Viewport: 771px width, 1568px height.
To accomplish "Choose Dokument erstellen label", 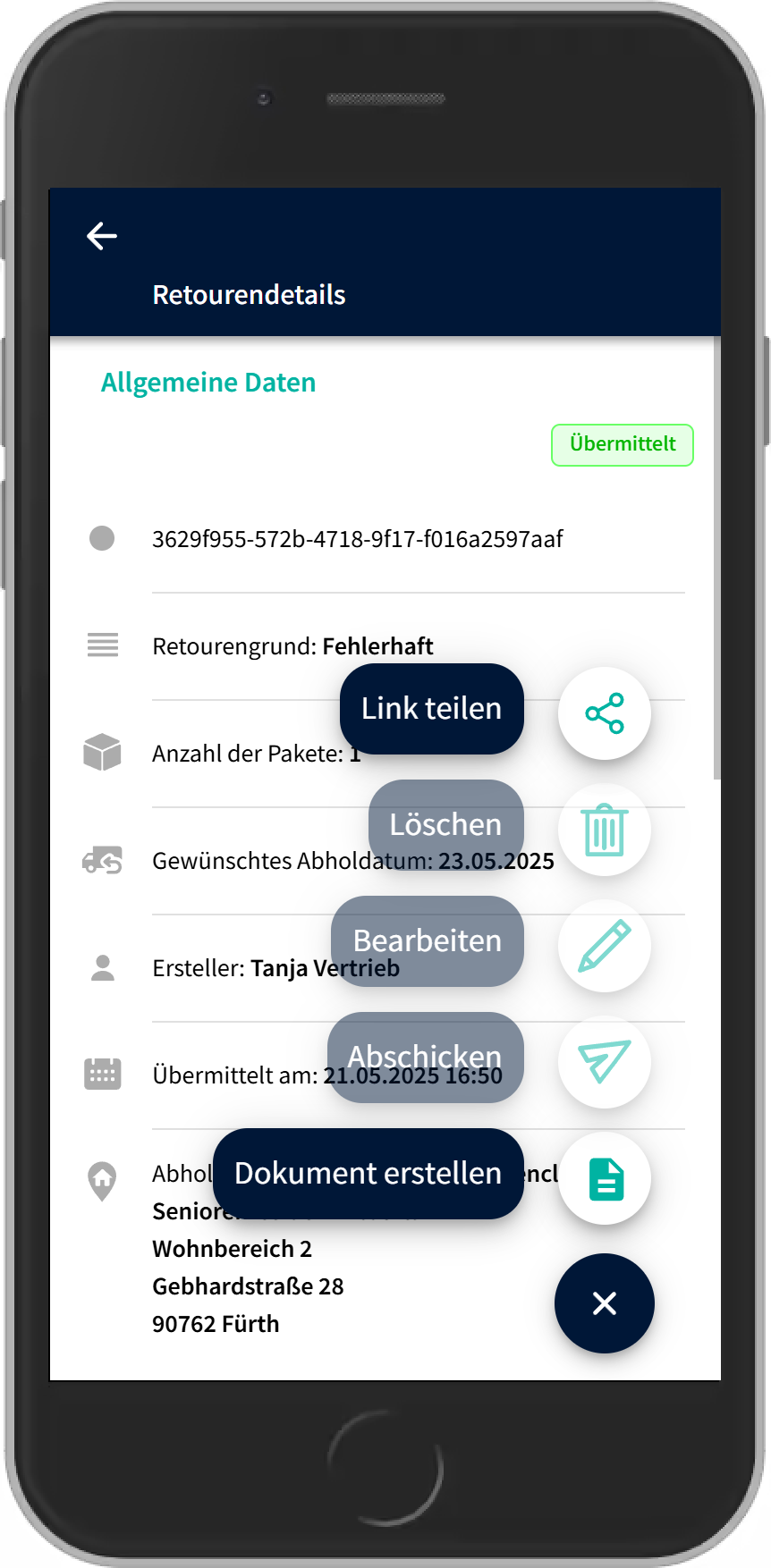I will [368, 1174].
